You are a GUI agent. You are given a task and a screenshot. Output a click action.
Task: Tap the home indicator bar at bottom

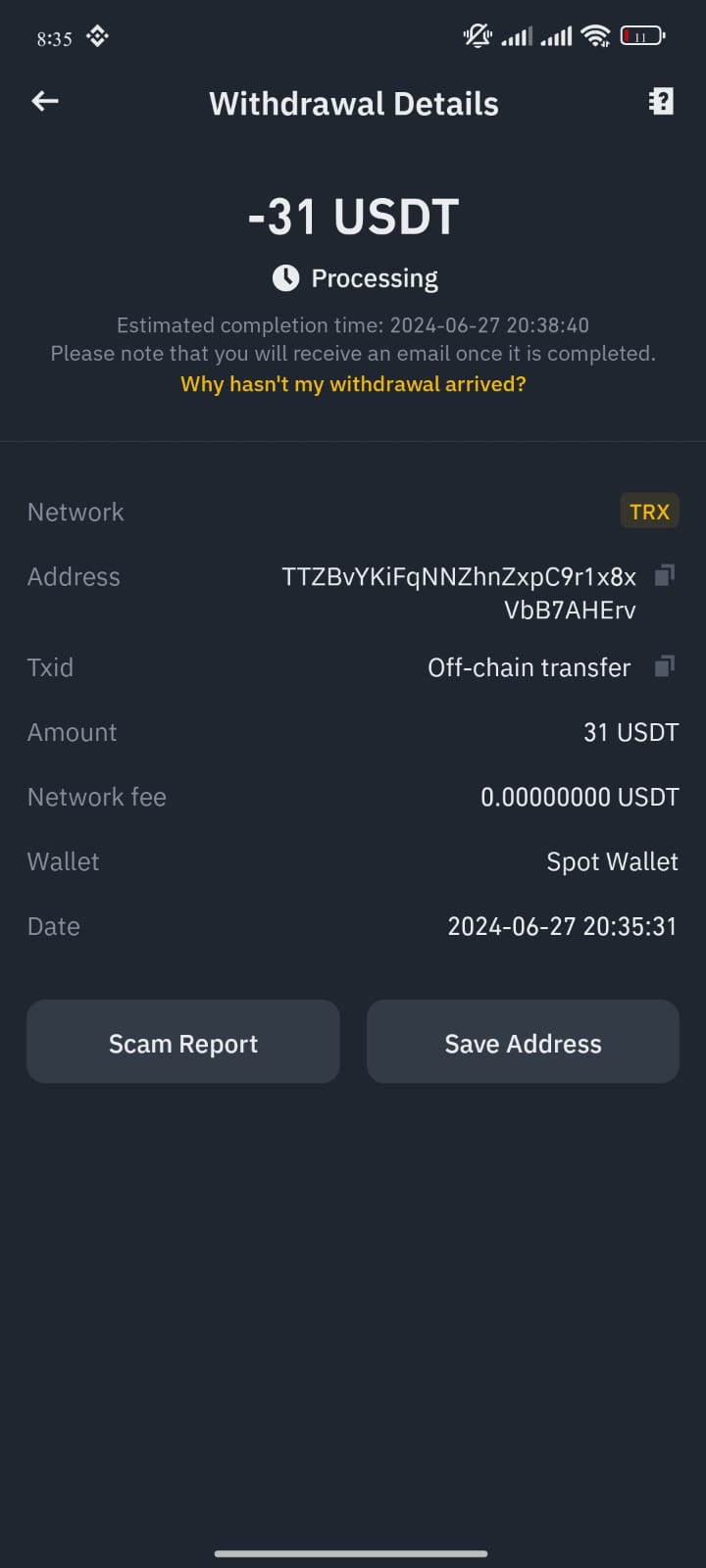tap(353, 1553)
